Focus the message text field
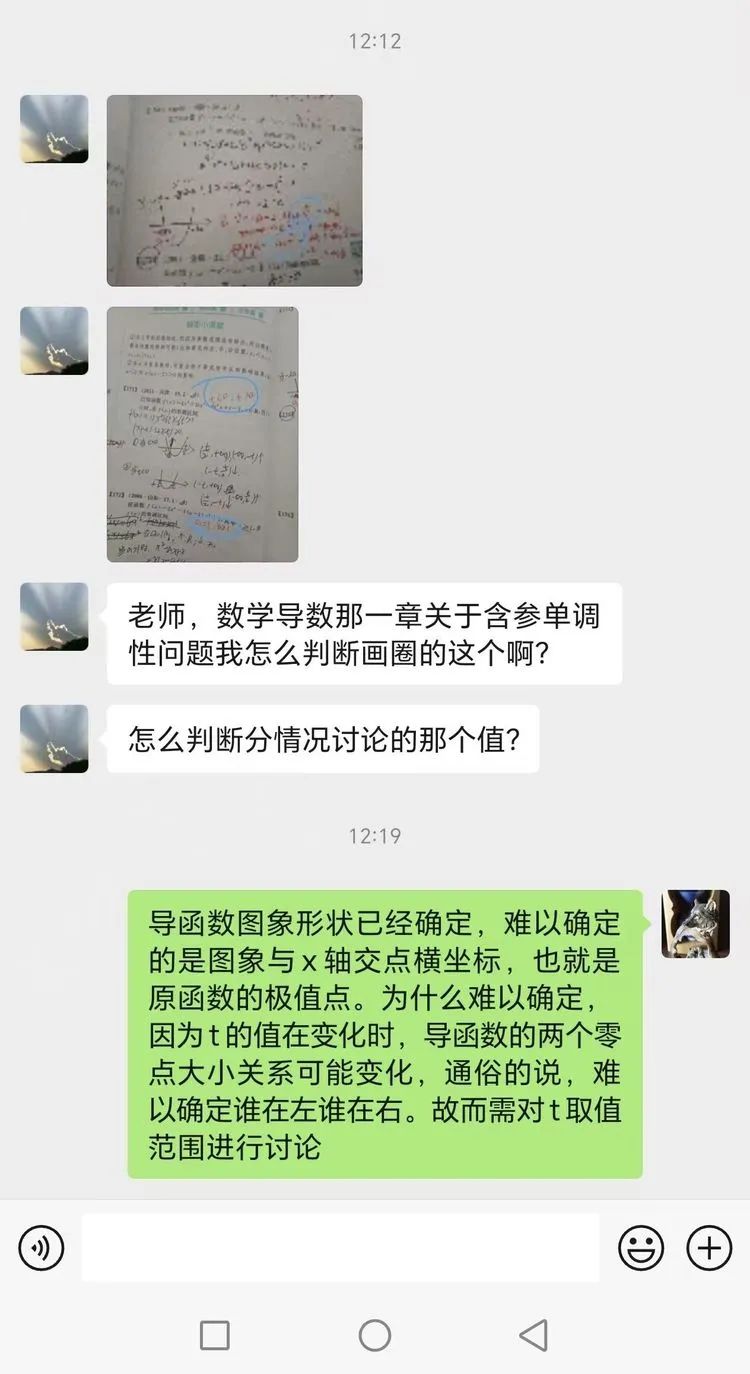 340,1248
